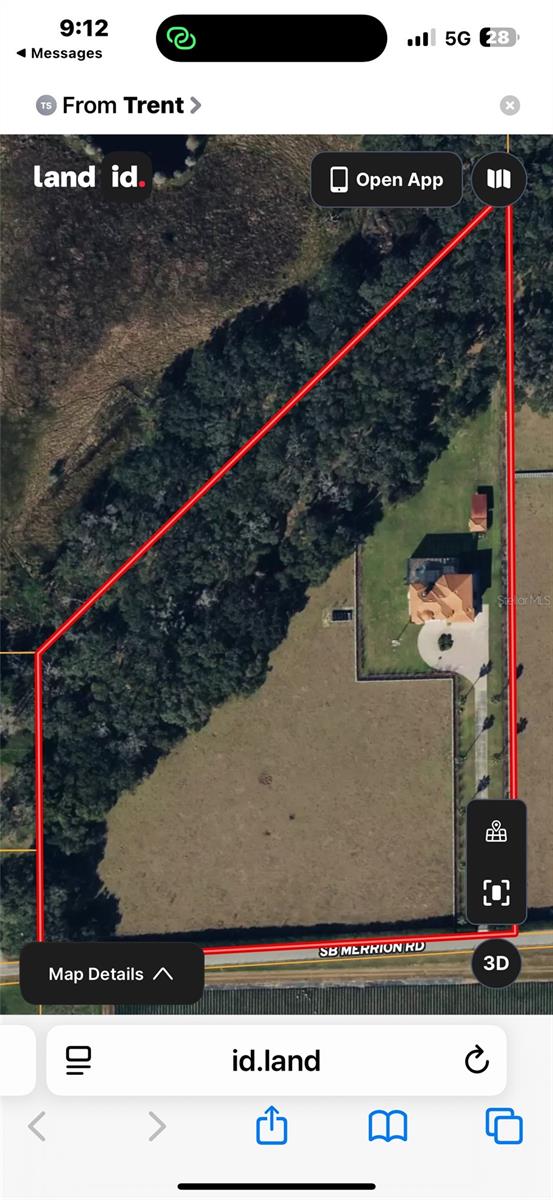
Task: Go back to the previous page
Action: [x=37, y=1127]
